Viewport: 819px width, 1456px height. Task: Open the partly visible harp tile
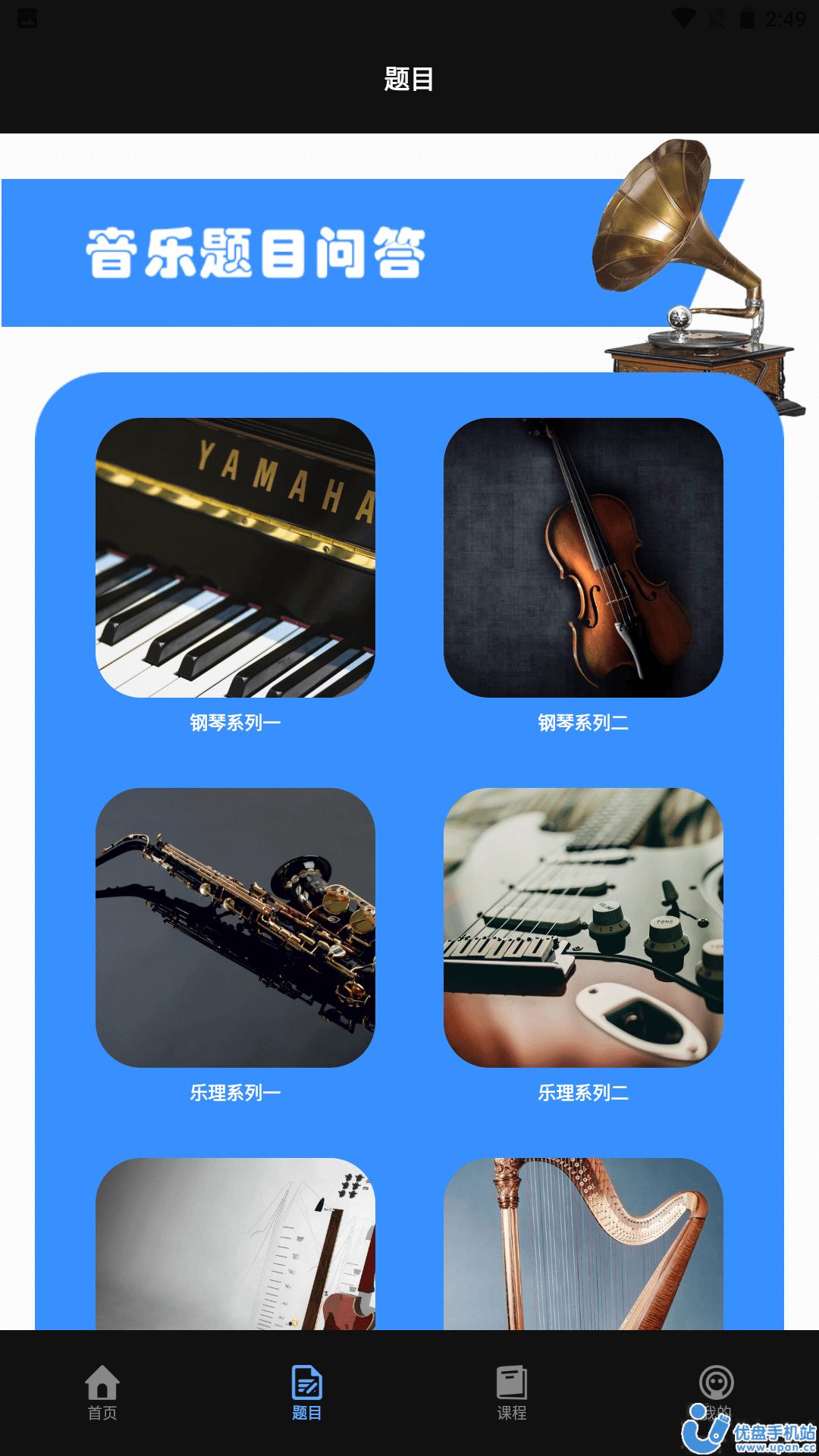[x=583, y=1244]
